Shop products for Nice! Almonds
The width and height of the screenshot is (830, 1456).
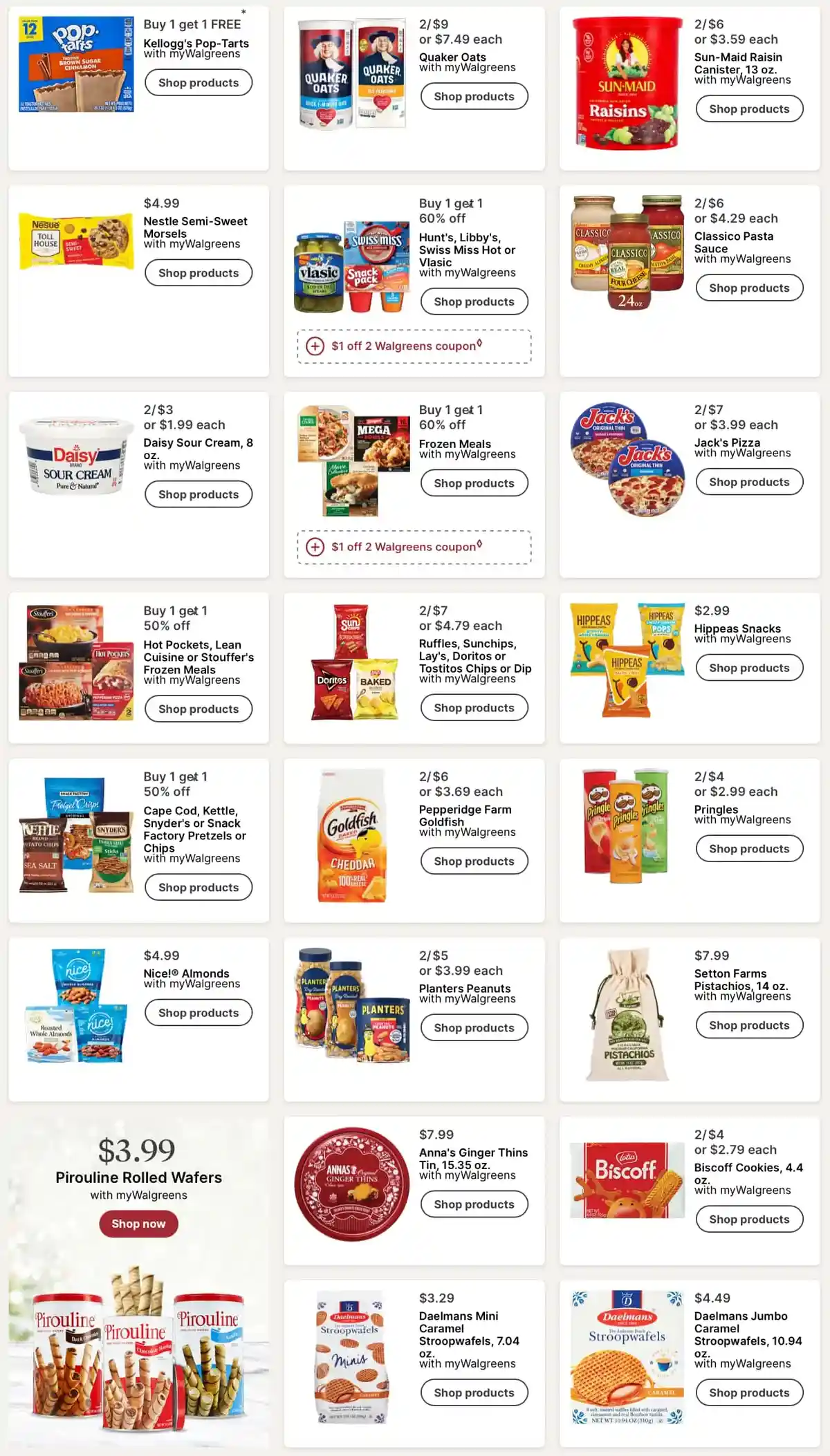(198, 1013)
